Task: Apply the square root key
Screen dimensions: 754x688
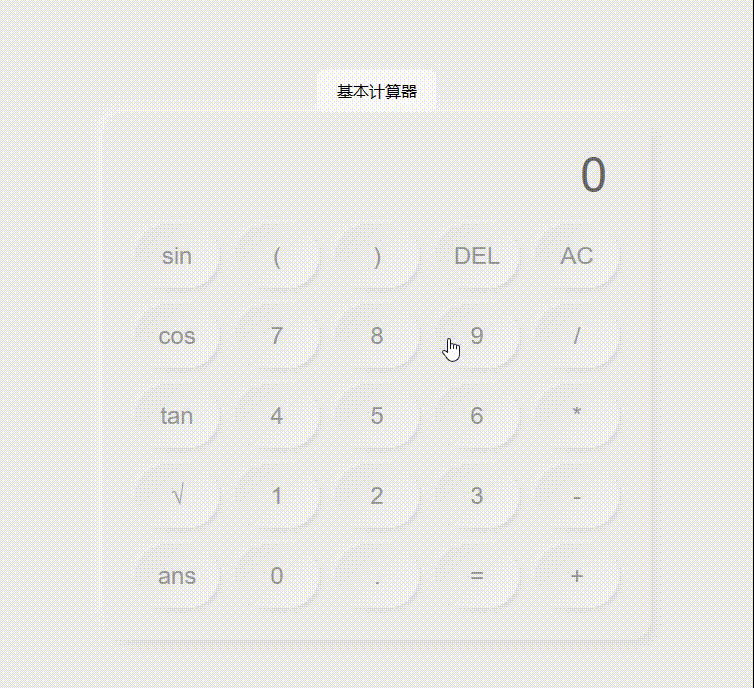Action: tap(177, 496)
